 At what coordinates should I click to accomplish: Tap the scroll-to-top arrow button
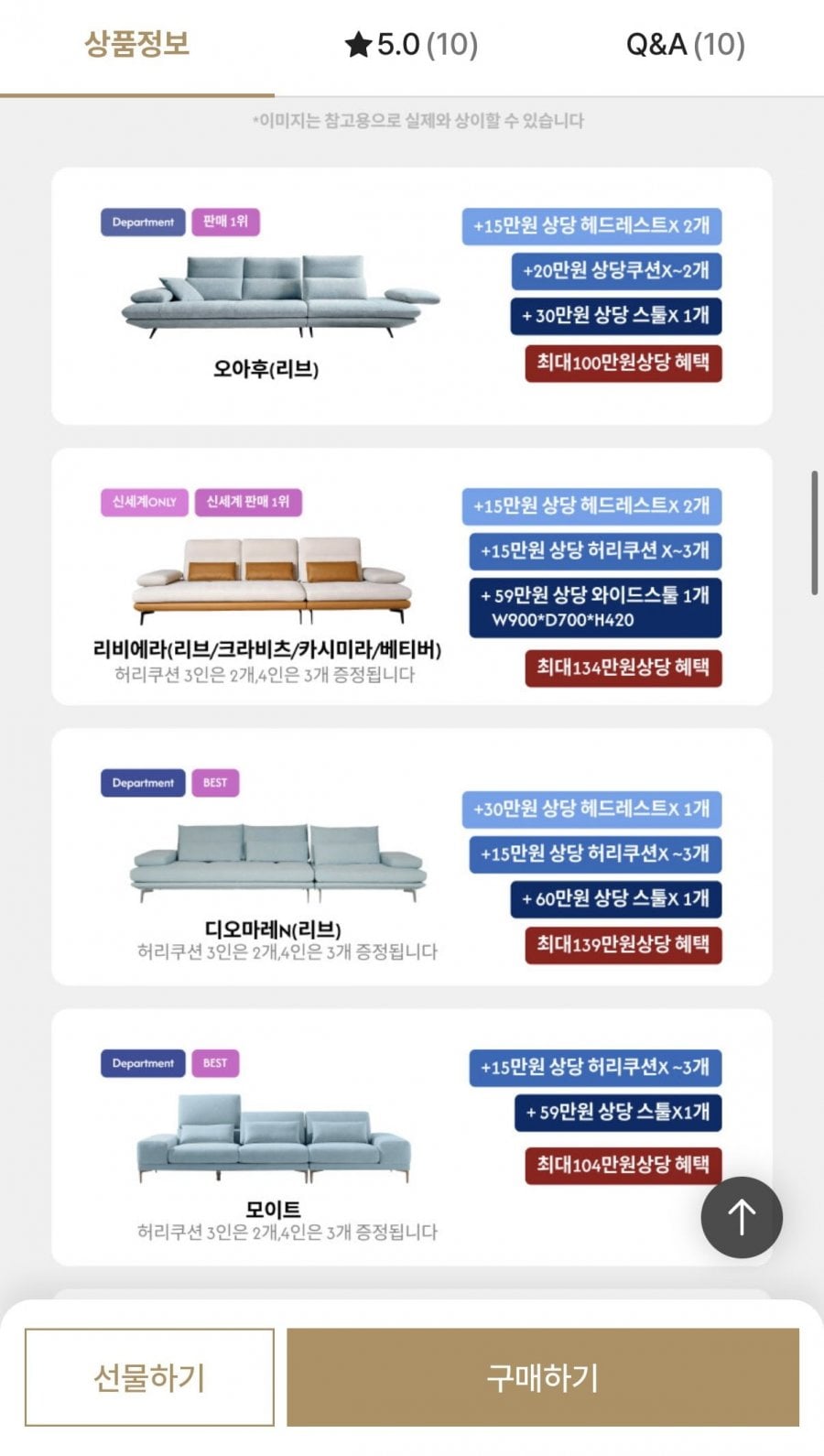coord(742,1217)
